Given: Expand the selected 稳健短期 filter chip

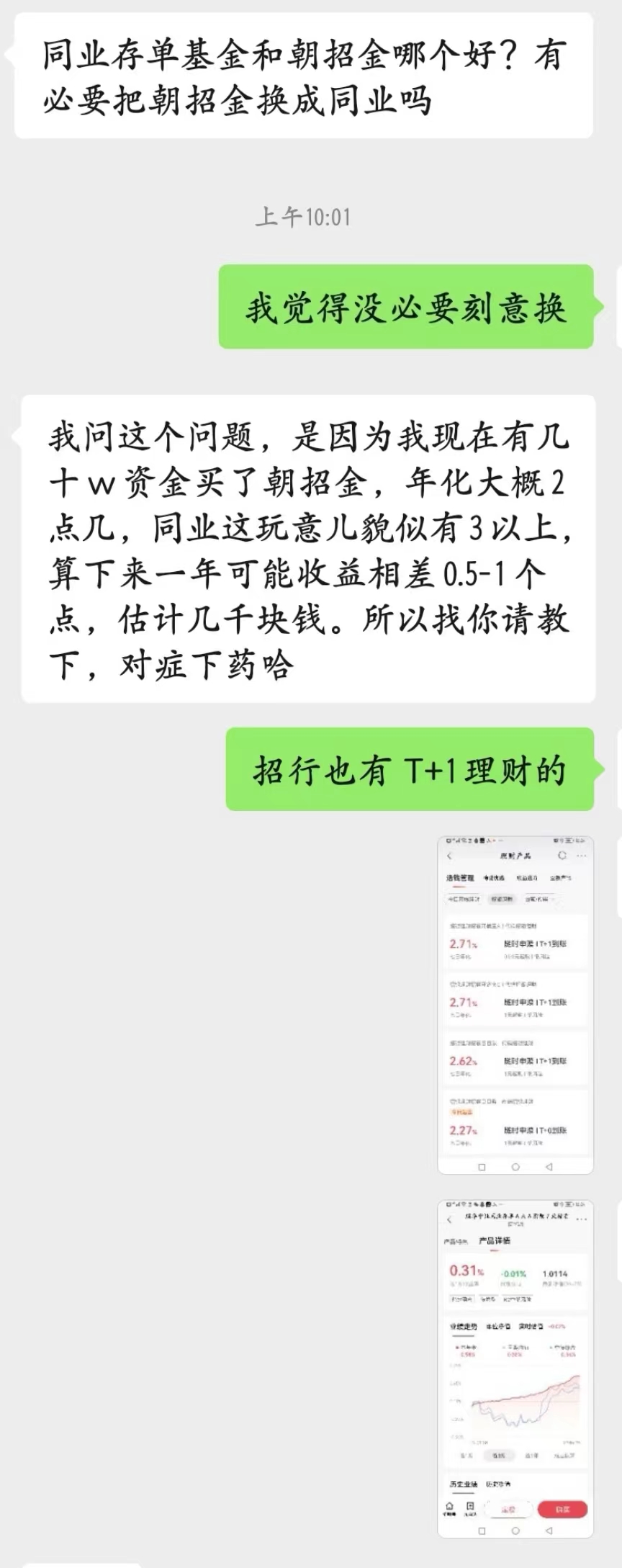Looking at the screenshot, I should (x=502, y=898).
